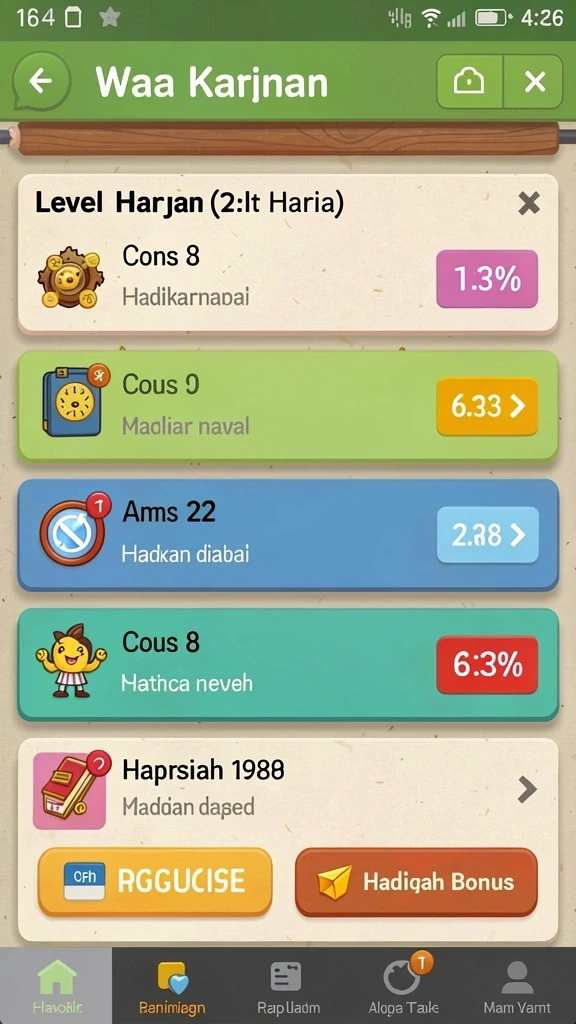Screen dimensions: 576x1024
Task: Switch to the Banimiegn tab
Action: 172,985
